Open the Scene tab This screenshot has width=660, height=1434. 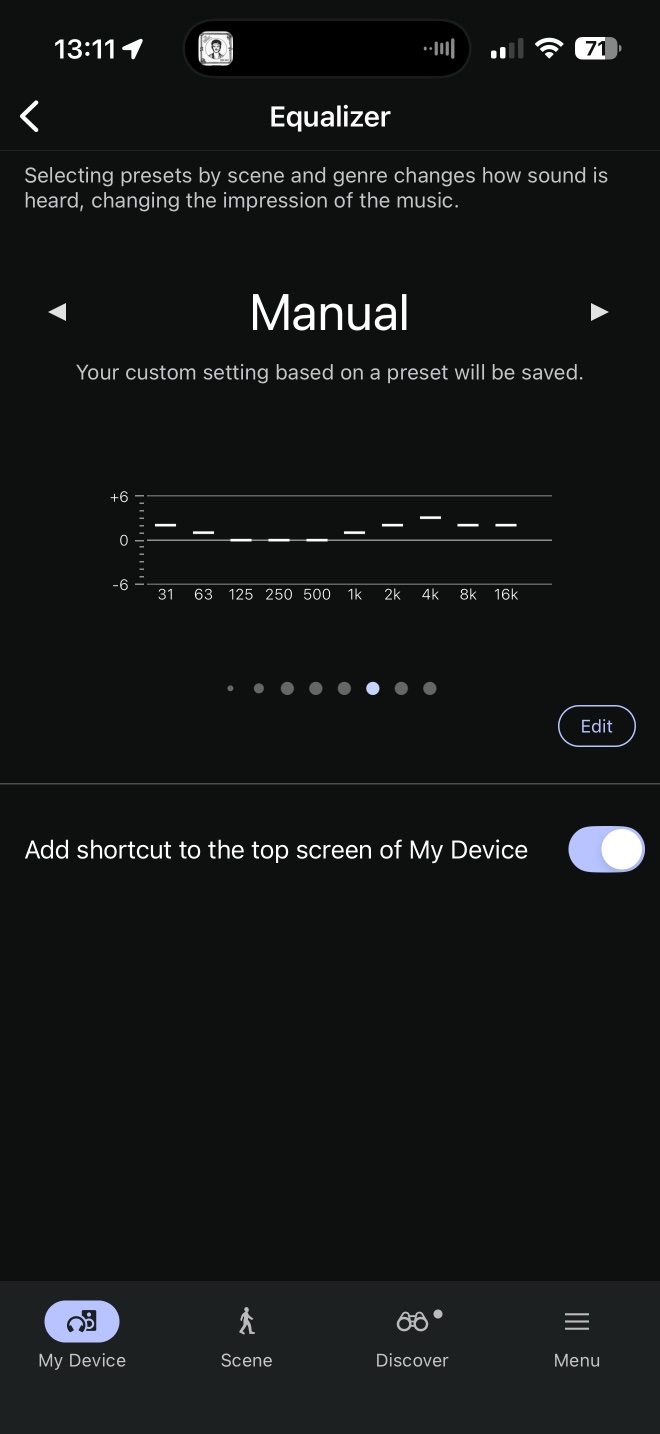click(246, 1334)
